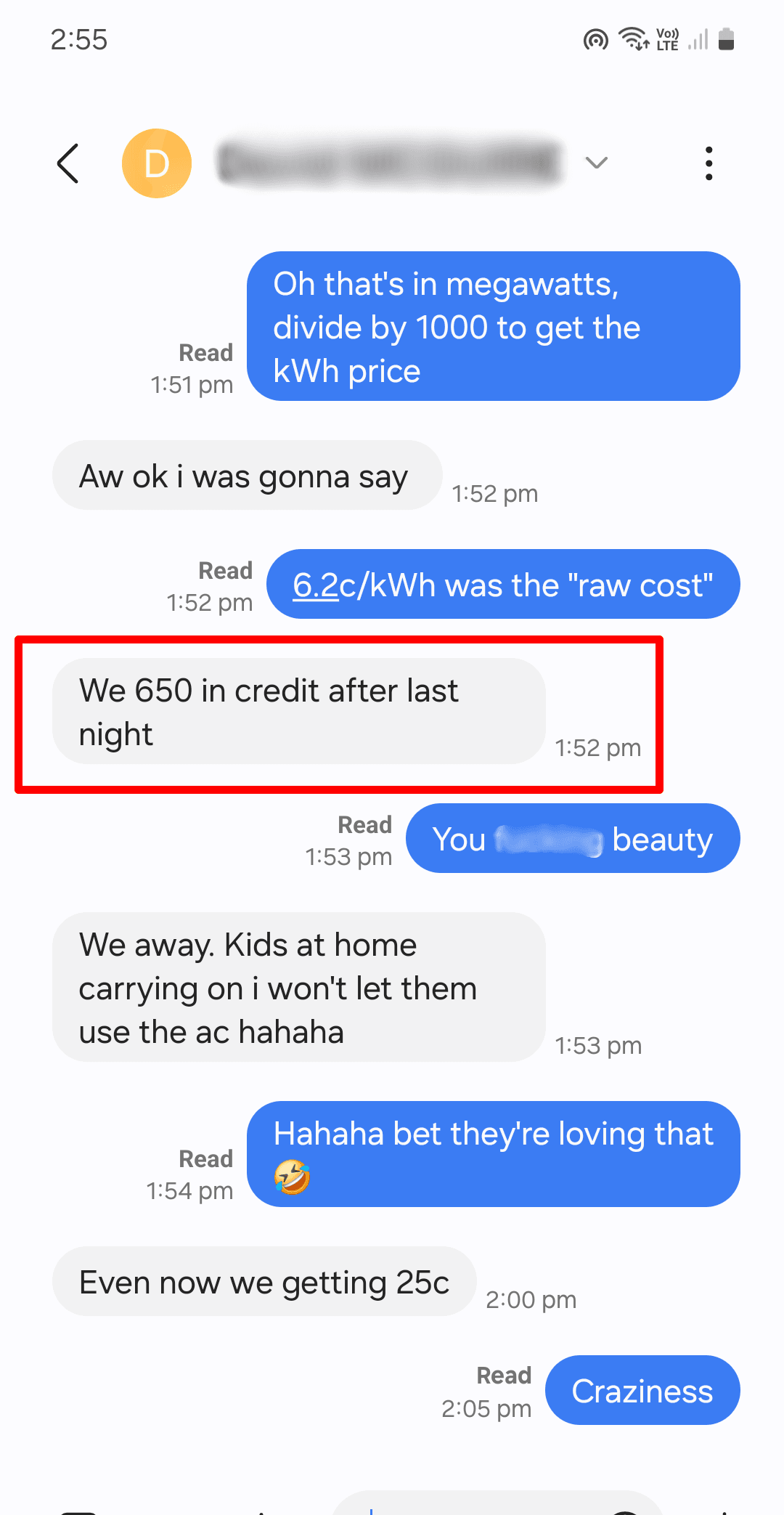The image size is (784, 1515).
Task: Tap the cellular signal strength icon
Action: [697, 40]
